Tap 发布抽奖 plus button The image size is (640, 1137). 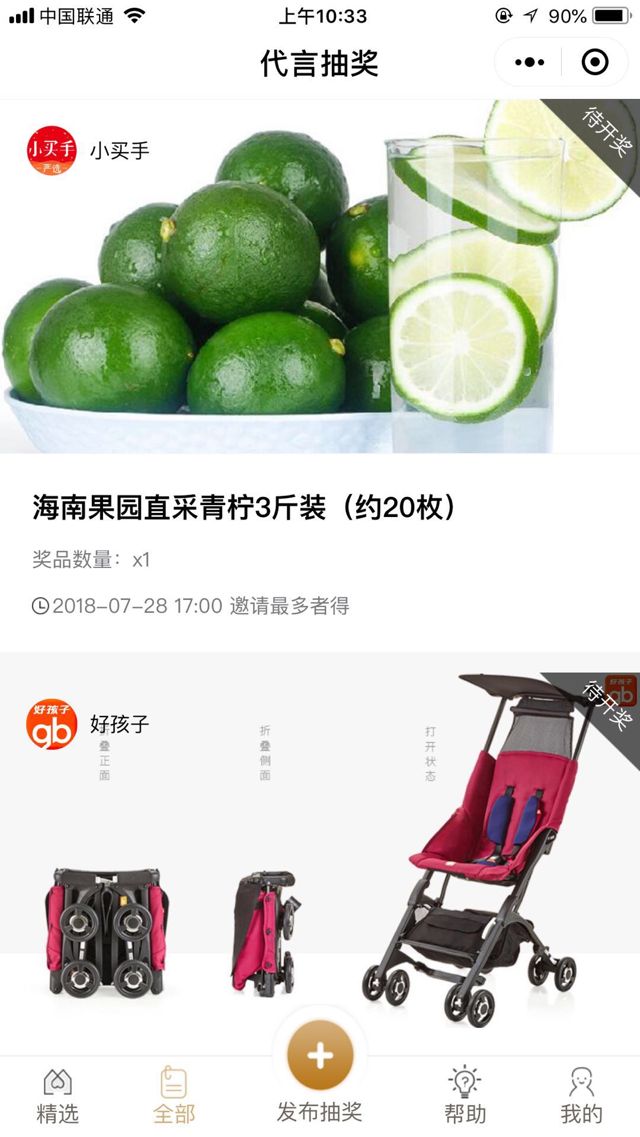point(320,1057)
